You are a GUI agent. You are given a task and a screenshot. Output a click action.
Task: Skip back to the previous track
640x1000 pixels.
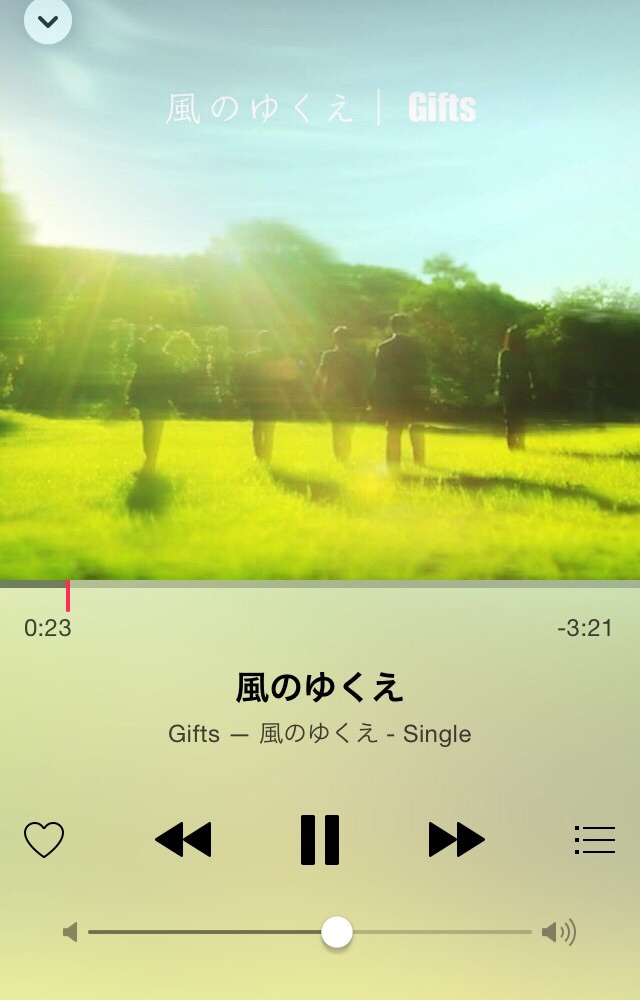[184, 840]
